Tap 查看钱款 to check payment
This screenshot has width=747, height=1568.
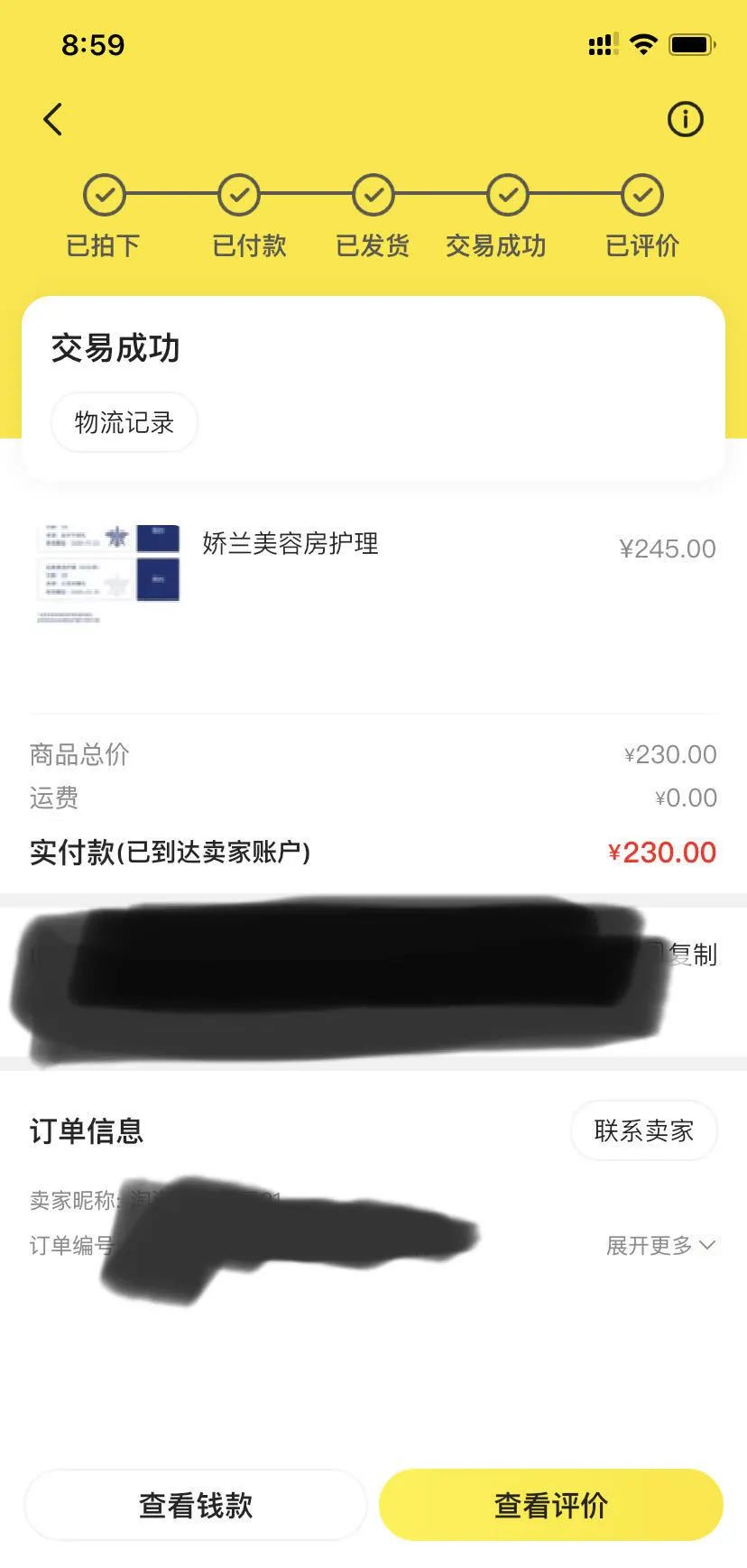[x=195, y=1503]
